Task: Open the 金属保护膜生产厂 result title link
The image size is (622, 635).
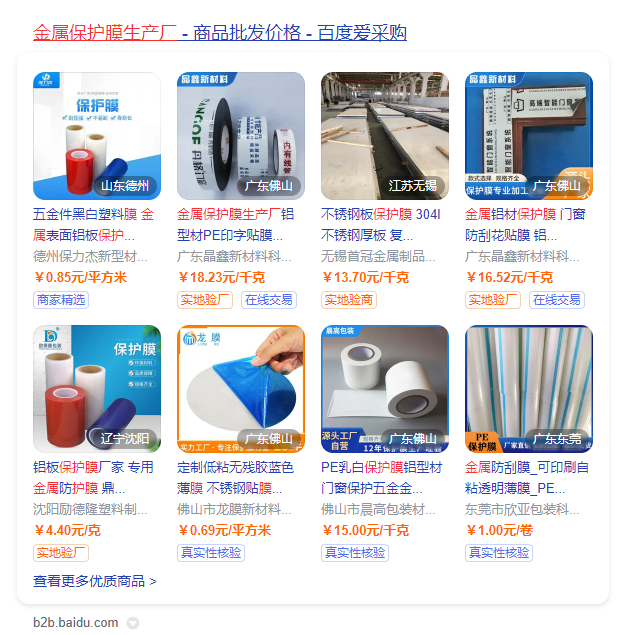Action: pos(220,33)
